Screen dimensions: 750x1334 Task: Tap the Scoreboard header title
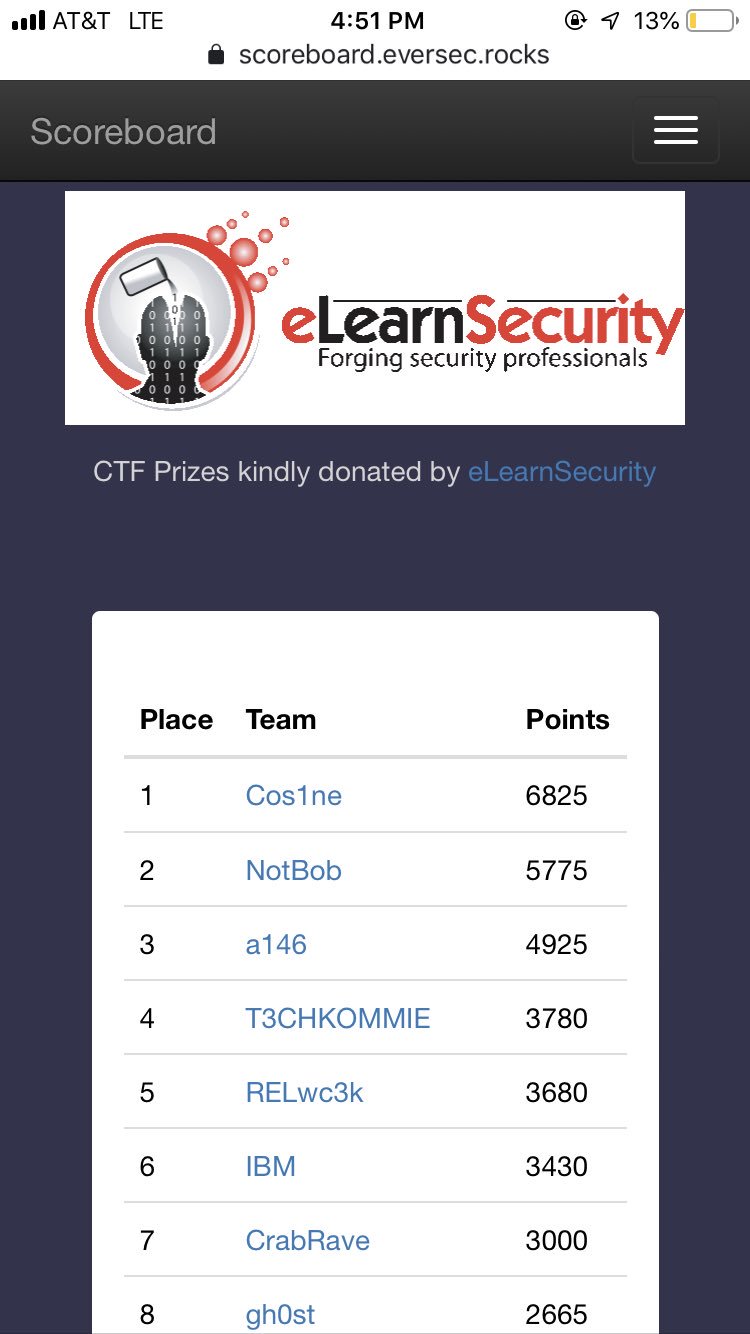tap(123, 131)
